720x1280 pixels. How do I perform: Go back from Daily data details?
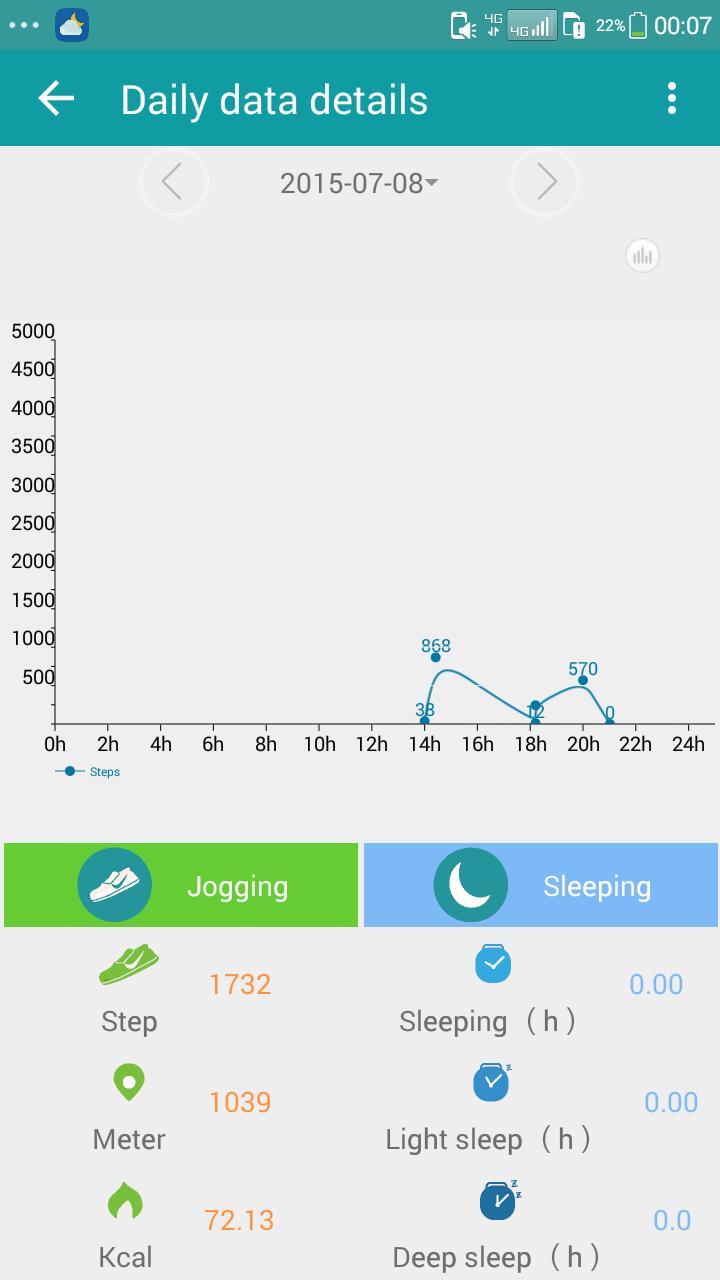pyautogui.click(x=57, y=98)
